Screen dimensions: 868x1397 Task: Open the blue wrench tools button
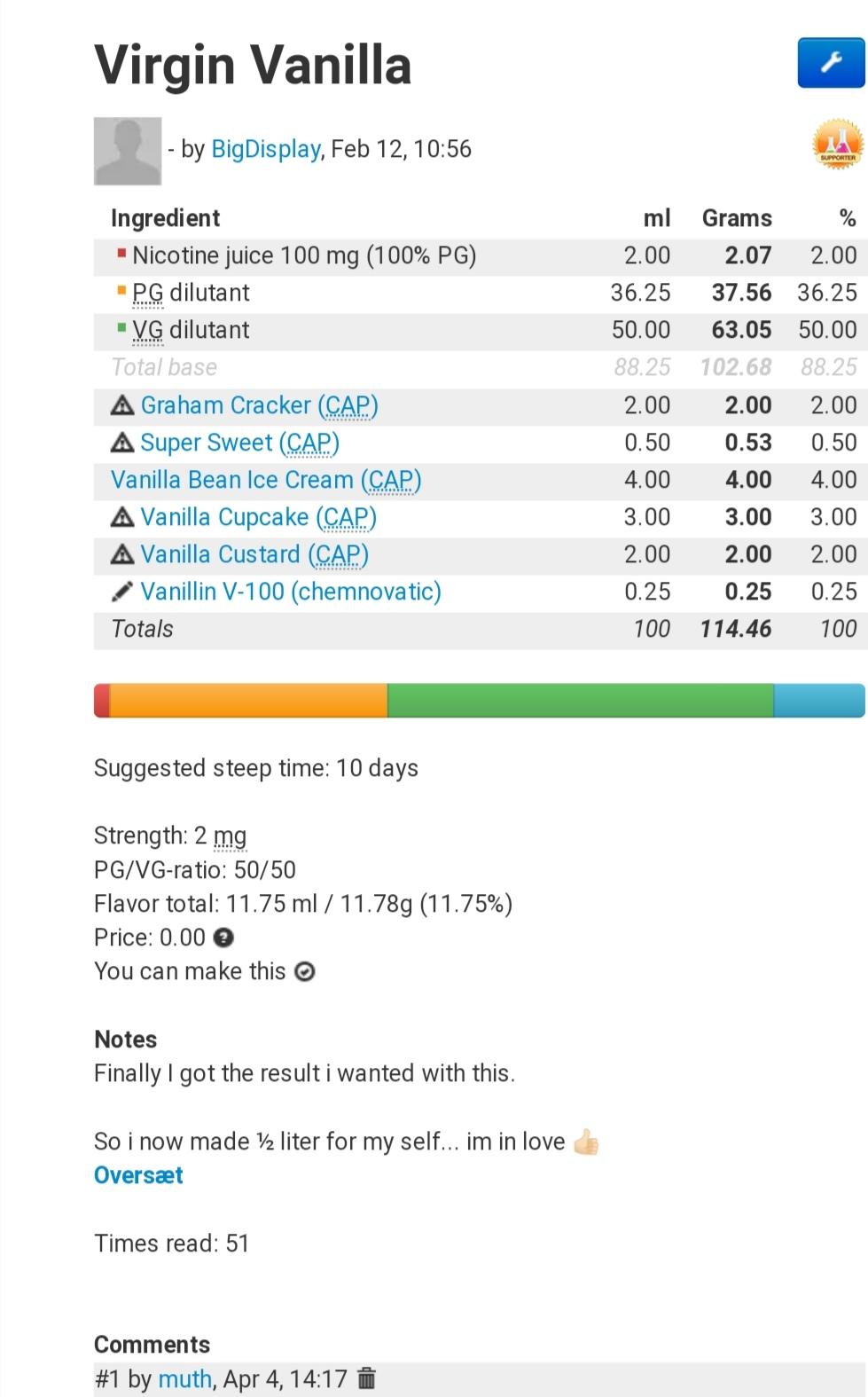coord(830,63)
